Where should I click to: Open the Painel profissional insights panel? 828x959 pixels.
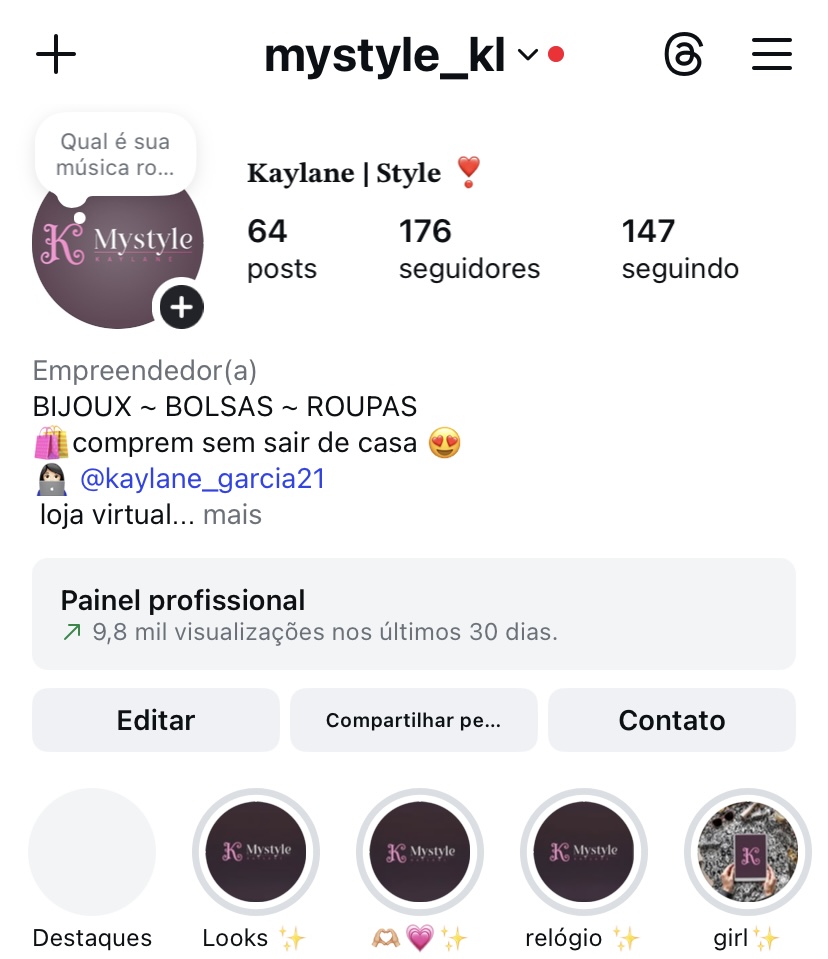pyautogui.click(x=414, y=614)
